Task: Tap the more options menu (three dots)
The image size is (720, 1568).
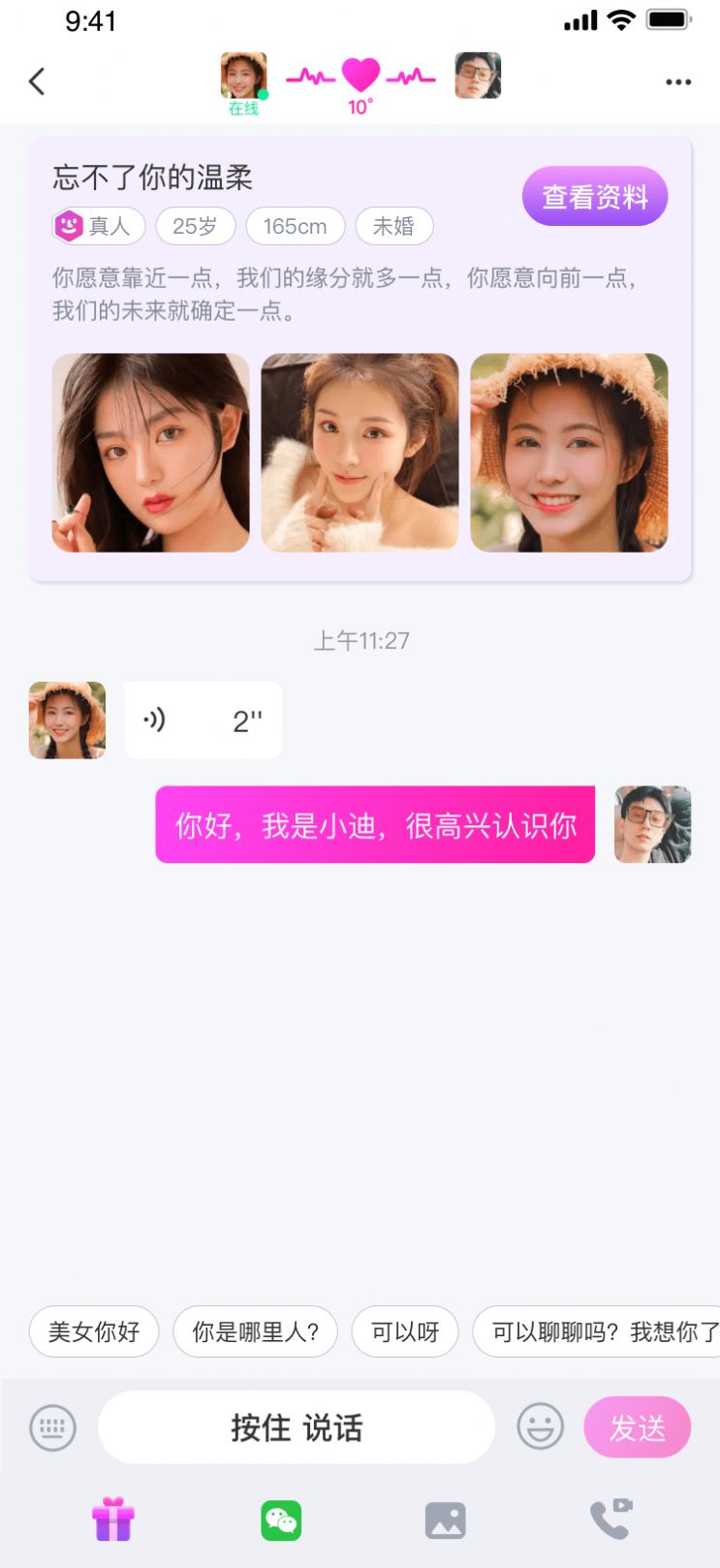Action: (x=677, y=81)
